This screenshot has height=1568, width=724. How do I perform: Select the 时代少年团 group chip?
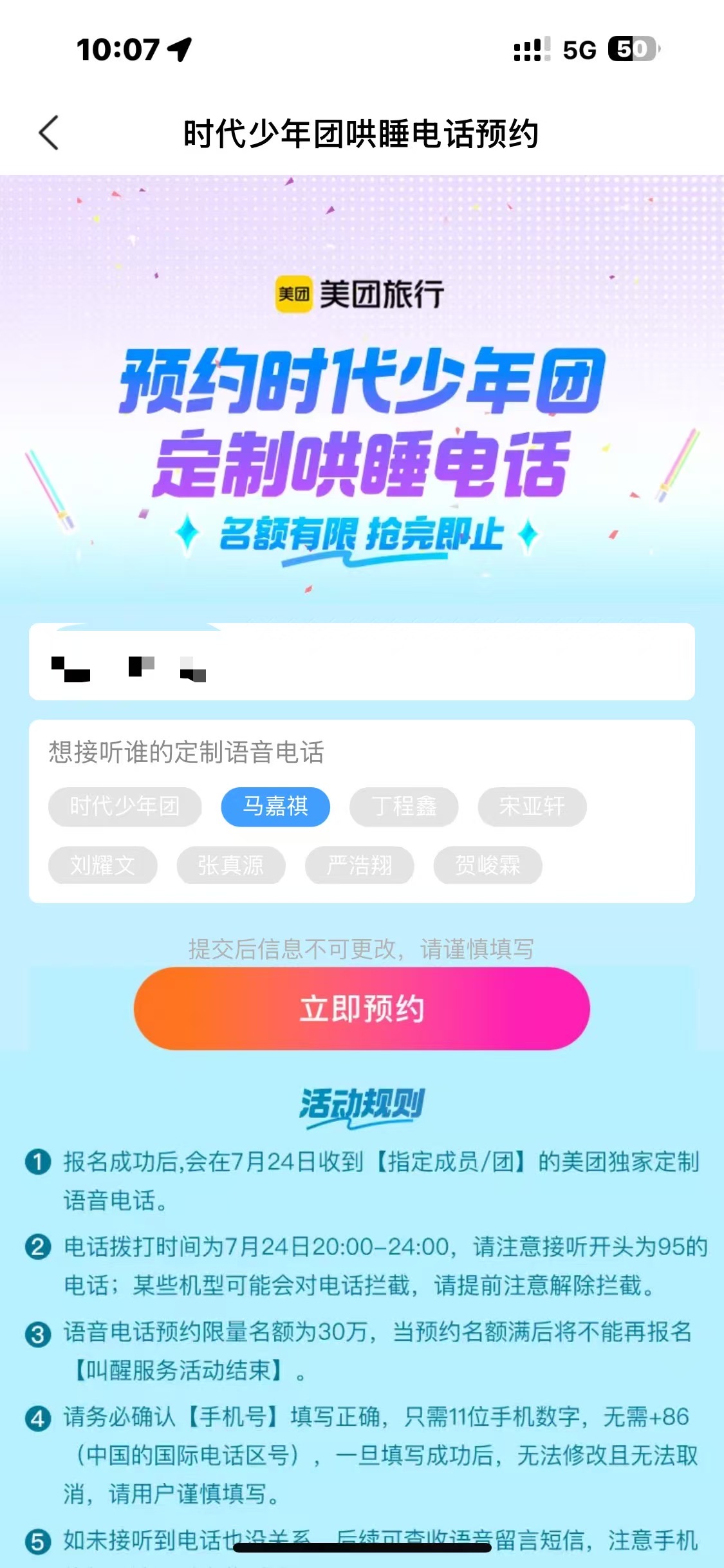click(x=125, y=807)
